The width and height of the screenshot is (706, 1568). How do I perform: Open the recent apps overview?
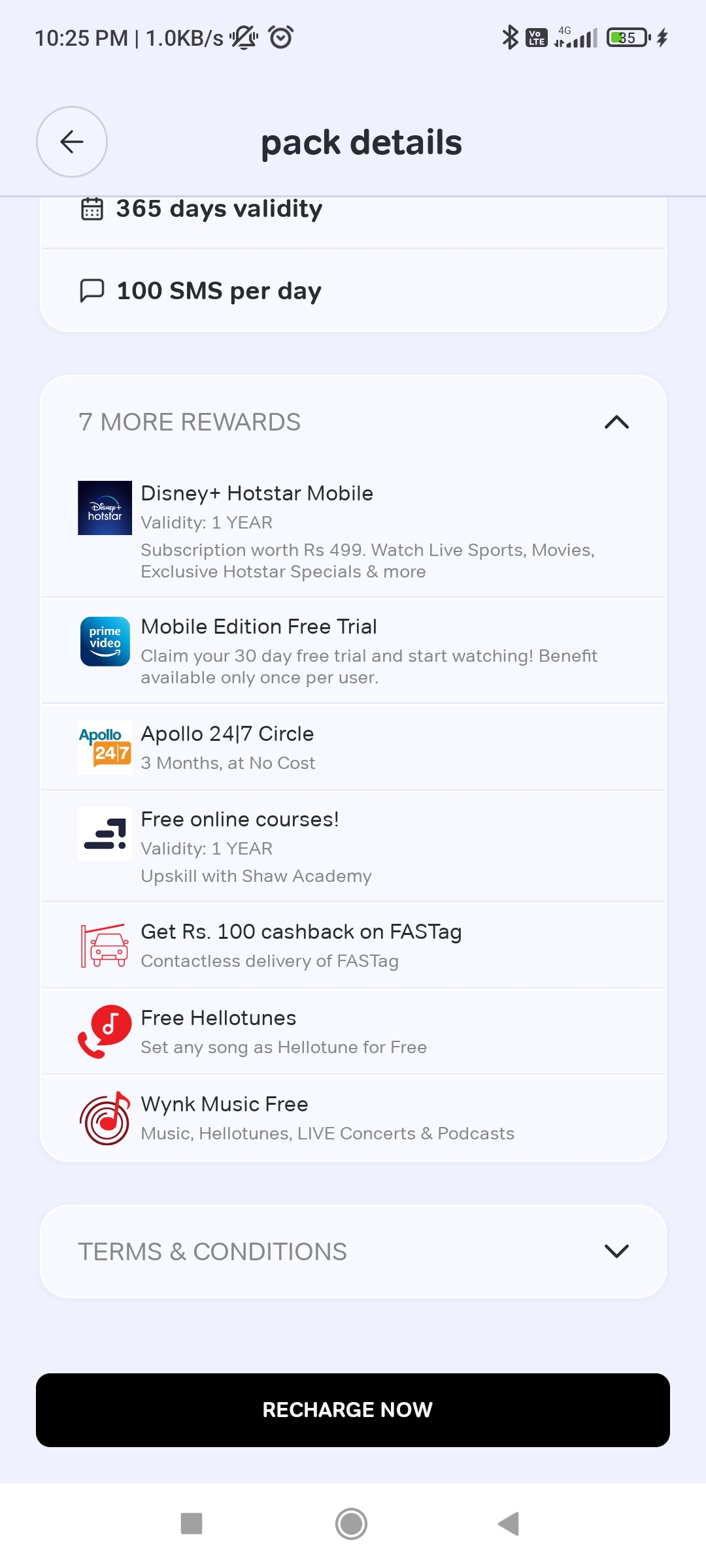(192, 1524)
